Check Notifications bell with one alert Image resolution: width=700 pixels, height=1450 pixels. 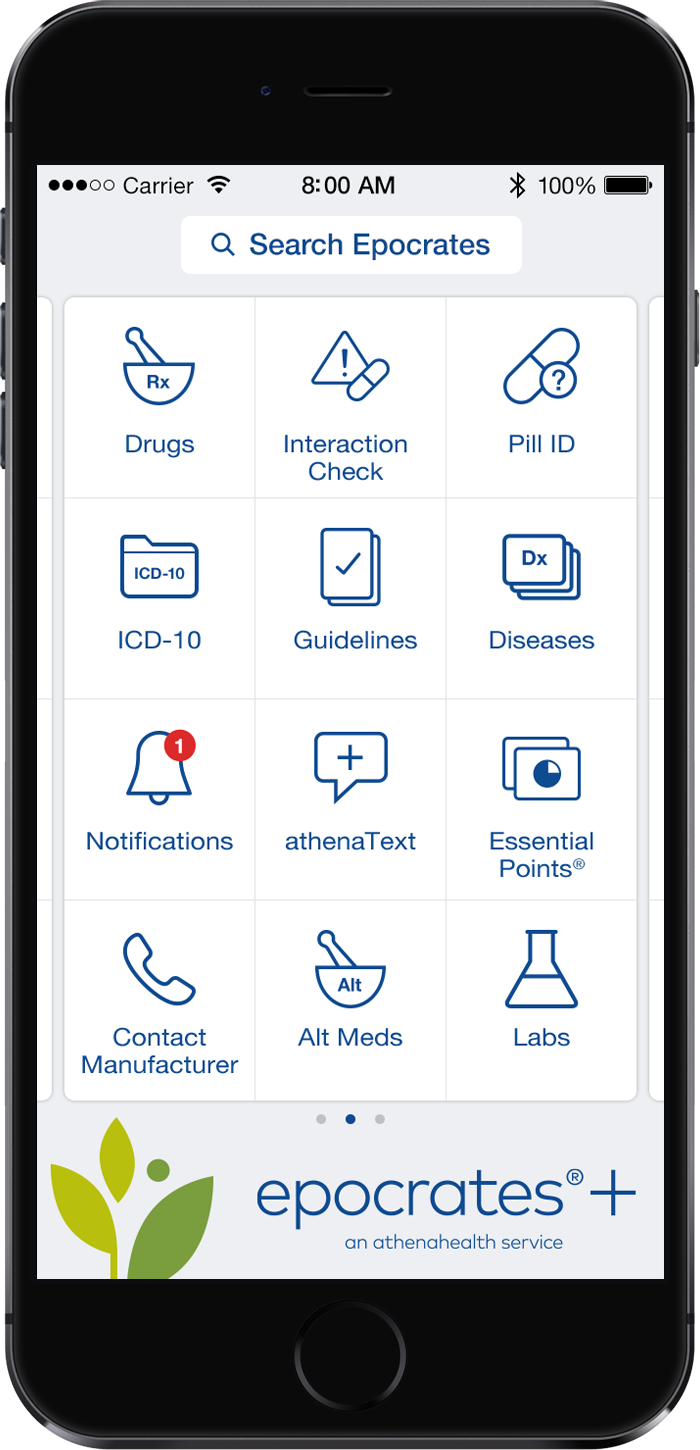pyautogui.click(x=160, y=799)
